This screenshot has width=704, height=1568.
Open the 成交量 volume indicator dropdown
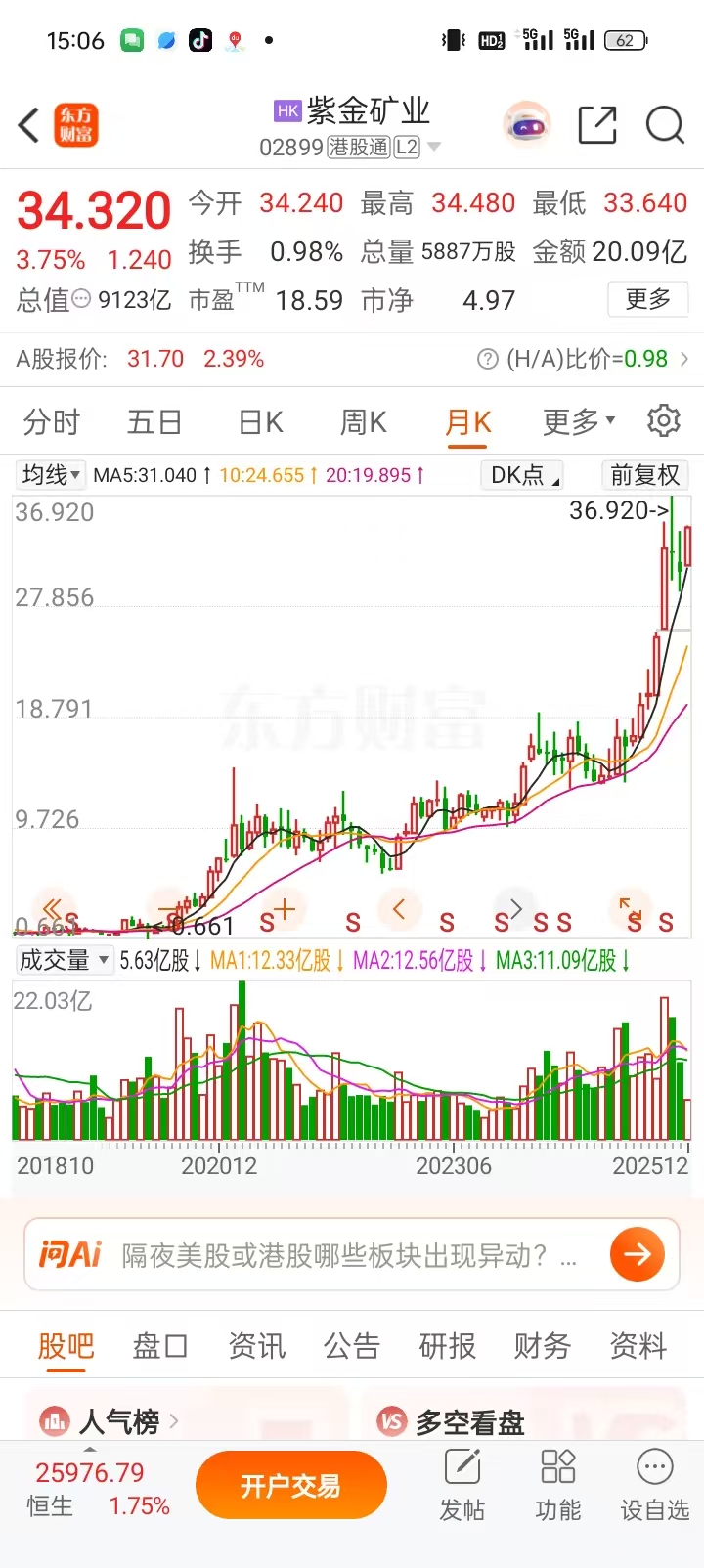(64, 959)
